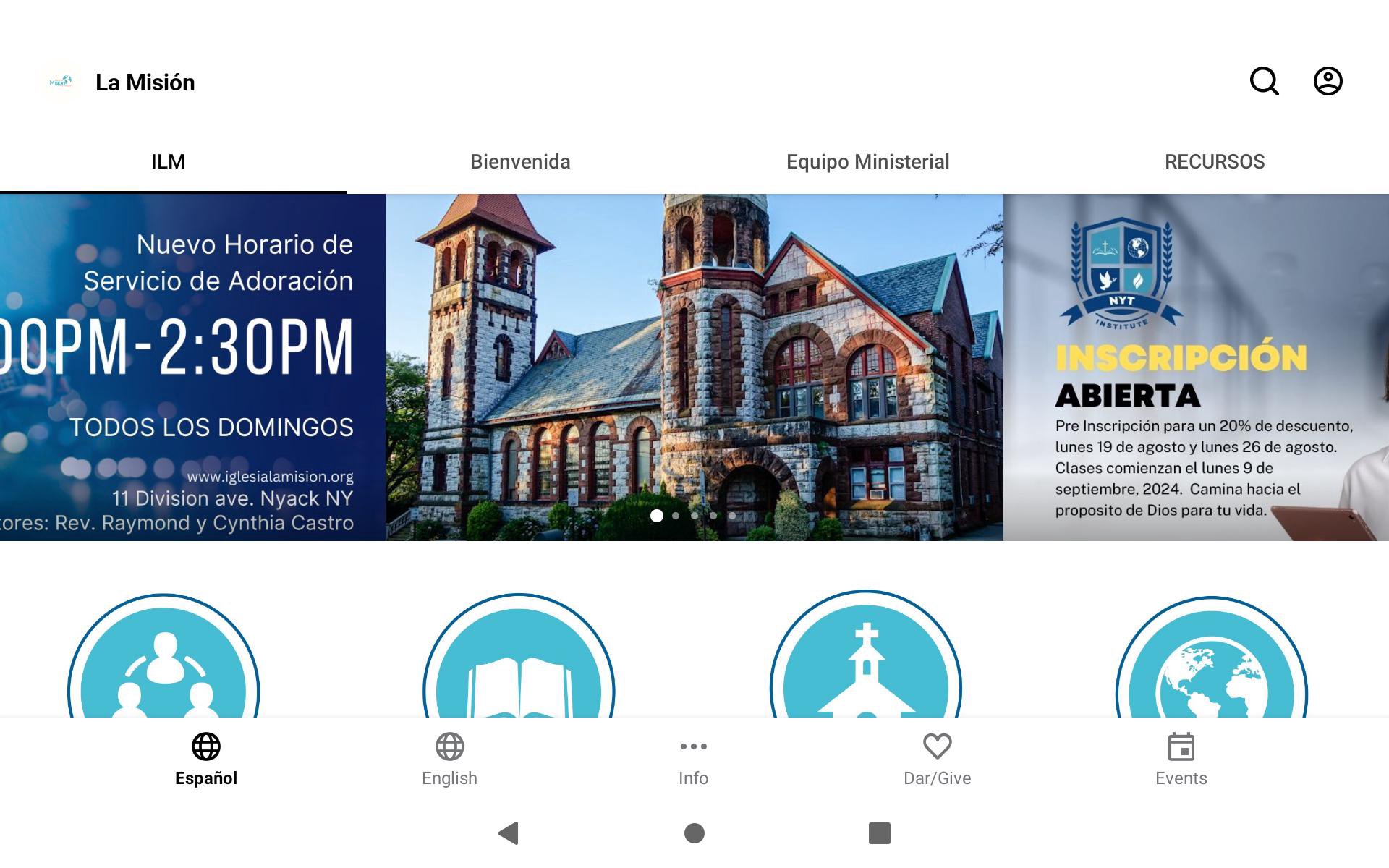Open the Nuevo Horario de Servicio banner
This screenshot has height=868, width=1389.
pyautogui.click(x=192, y=367)
